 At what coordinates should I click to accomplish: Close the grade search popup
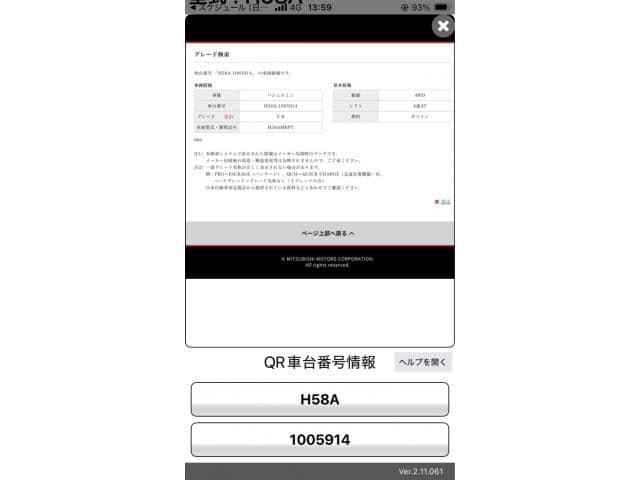(443, 26)
